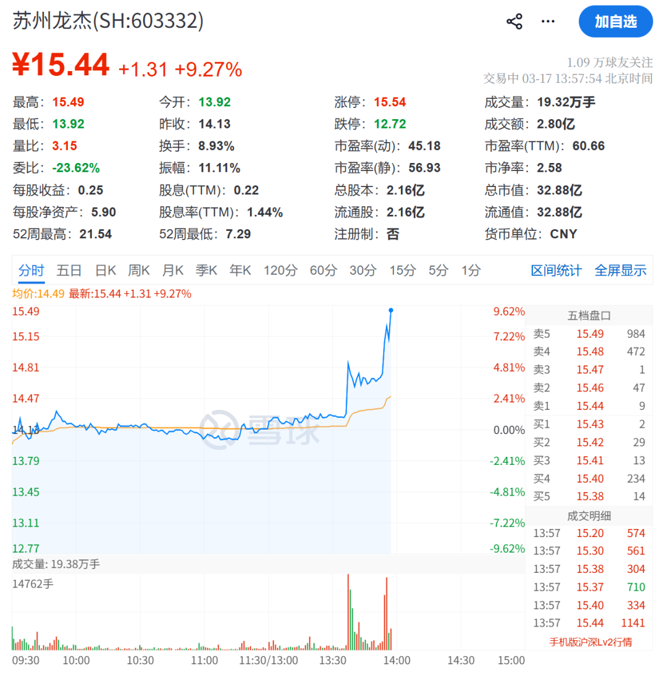Show the 1分 chart
667x676 pixels.
tap(471, 270)
